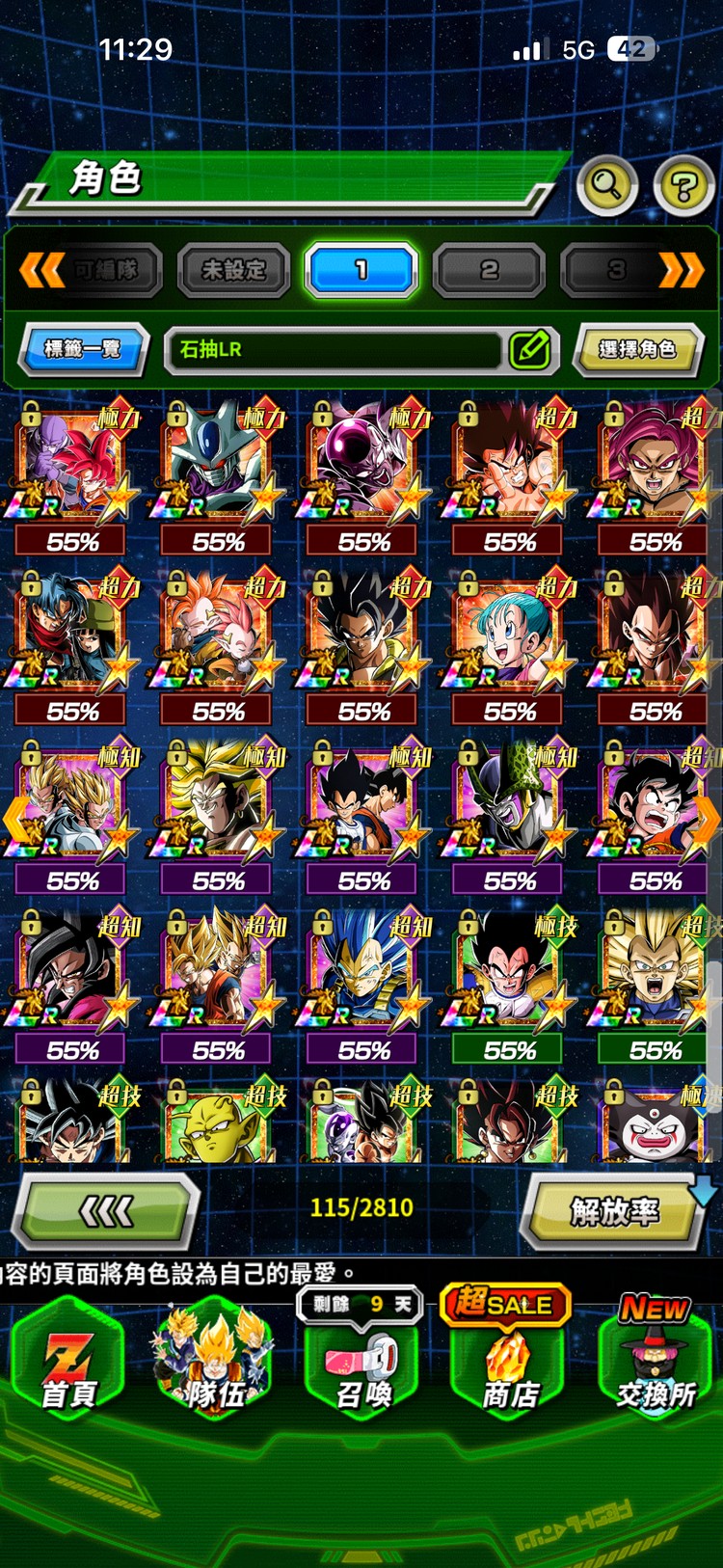Go to the 可編隊 tab

(x=106, y=270)
